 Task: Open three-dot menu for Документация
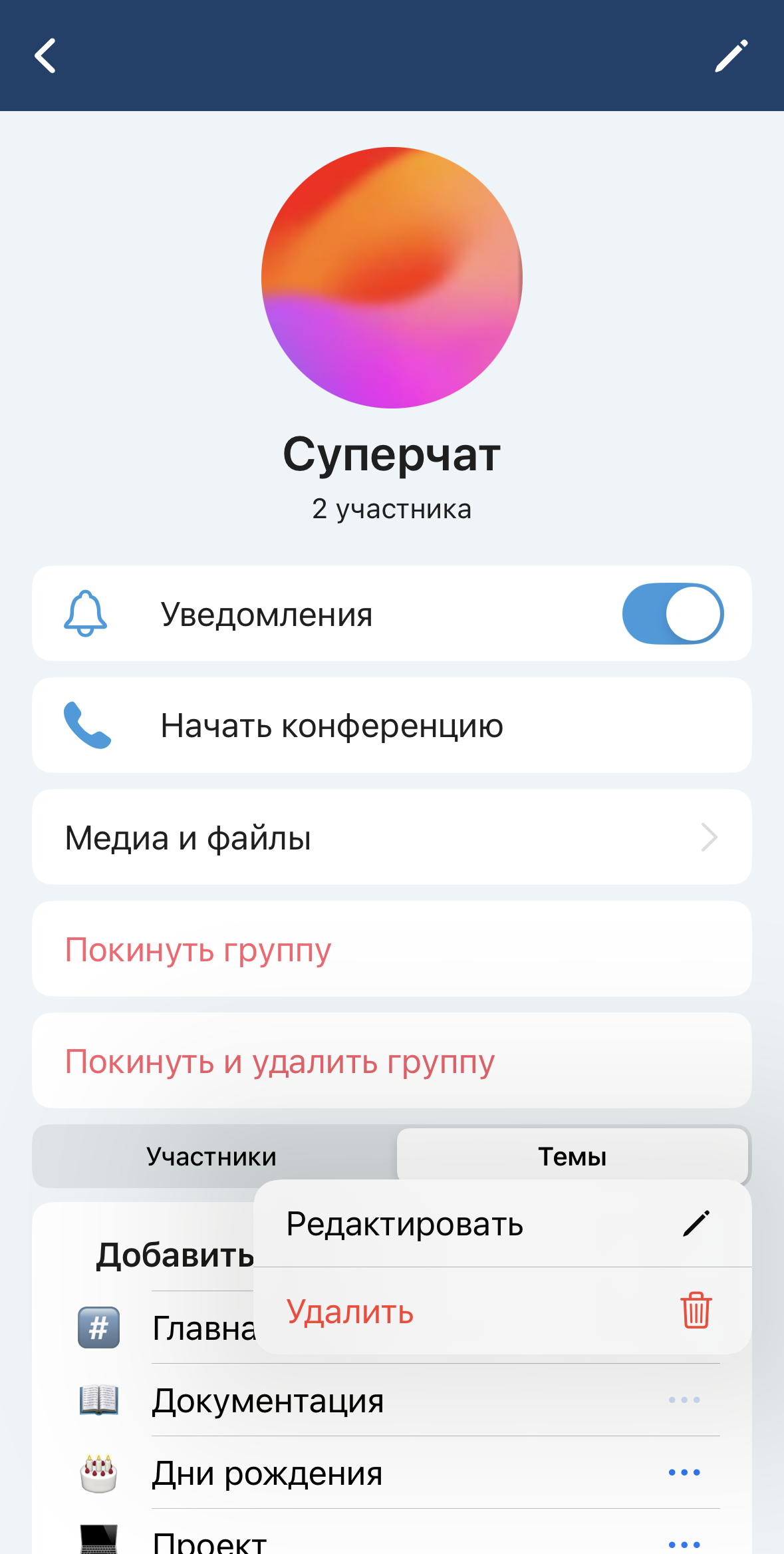tap(684, 1400)
